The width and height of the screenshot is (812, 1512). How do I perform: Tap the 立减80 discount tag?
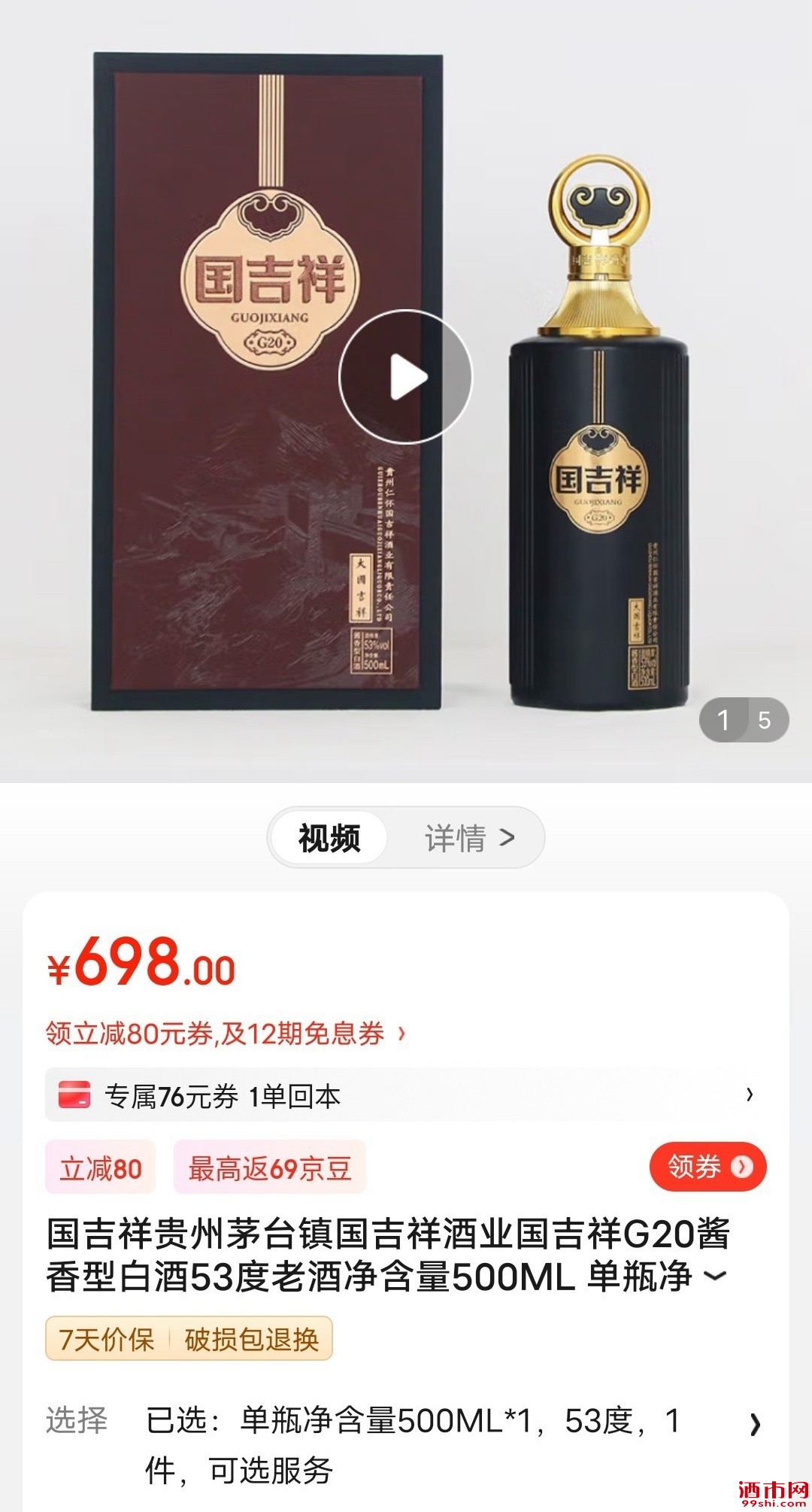(x=101, y=1168)
